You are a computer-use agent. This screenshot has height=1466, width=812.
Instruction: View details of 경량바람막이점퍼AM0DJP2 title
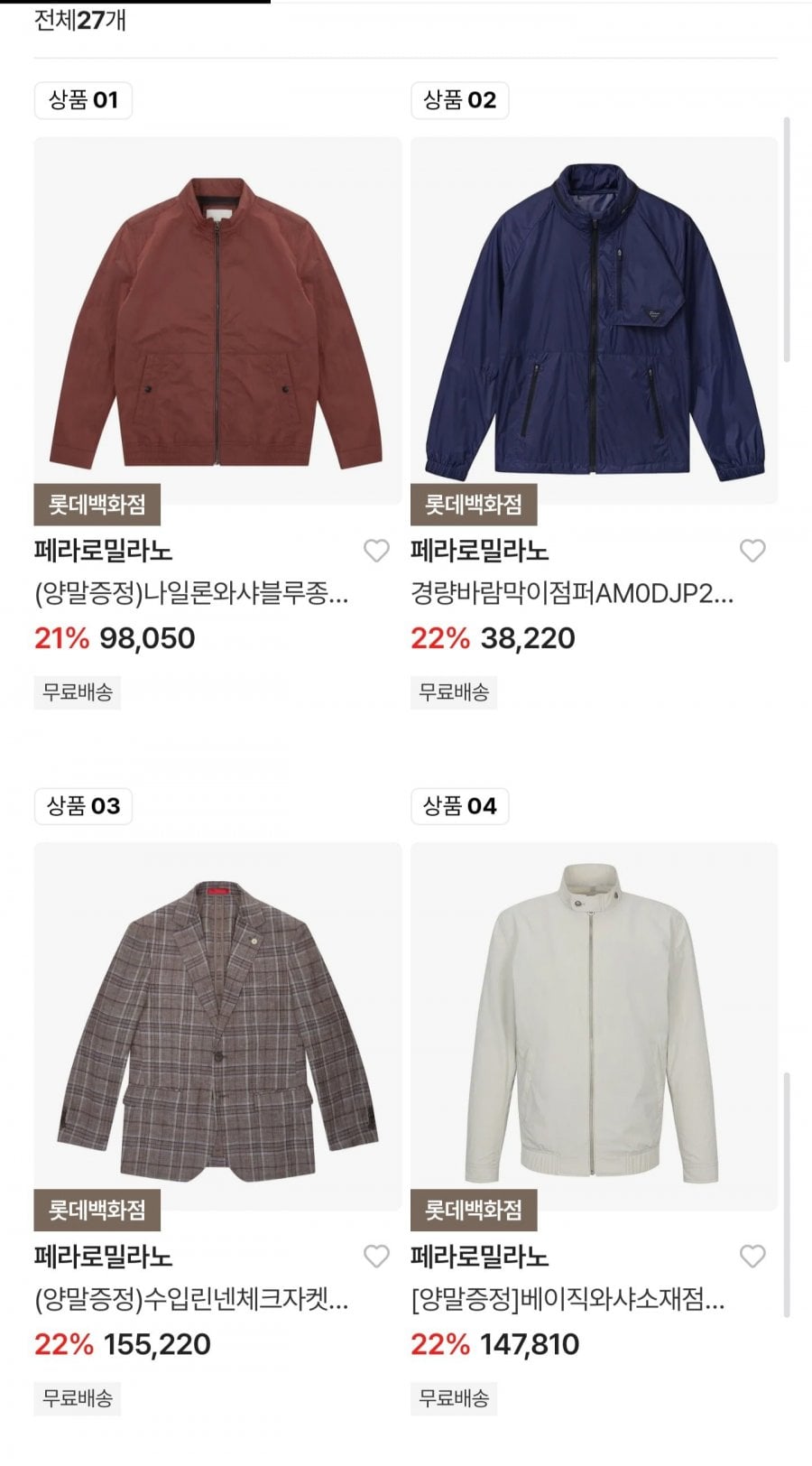[x=572, y=594]
